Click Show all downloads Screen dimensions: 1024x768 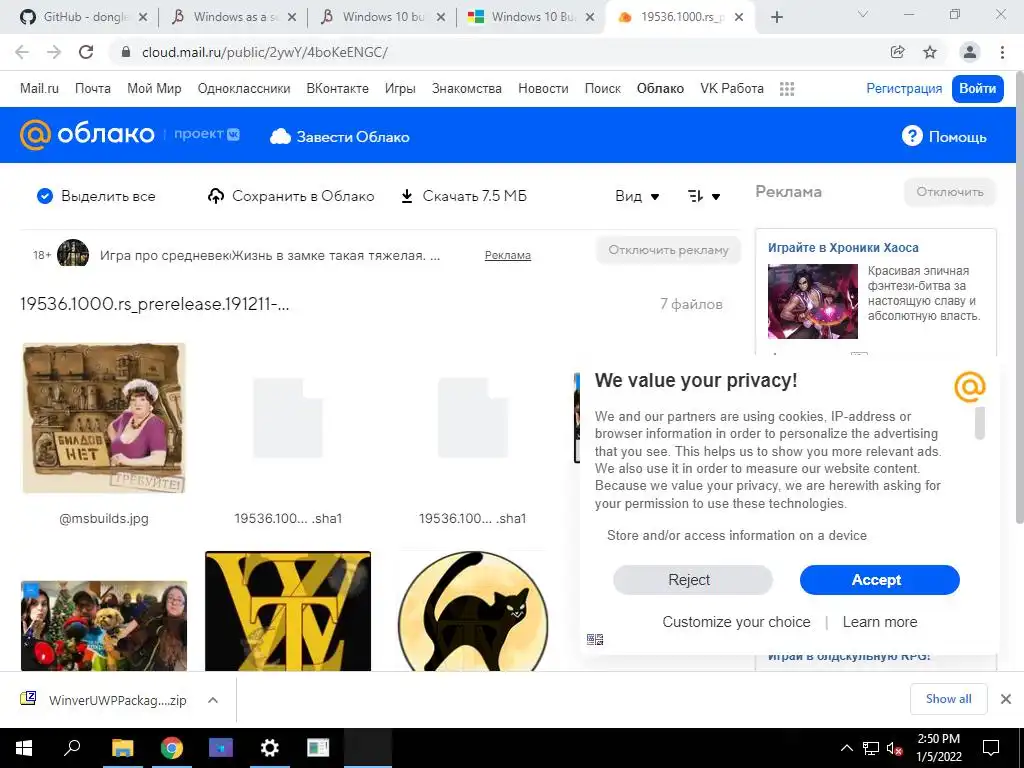pyautogui.click(x=948, y=699)
